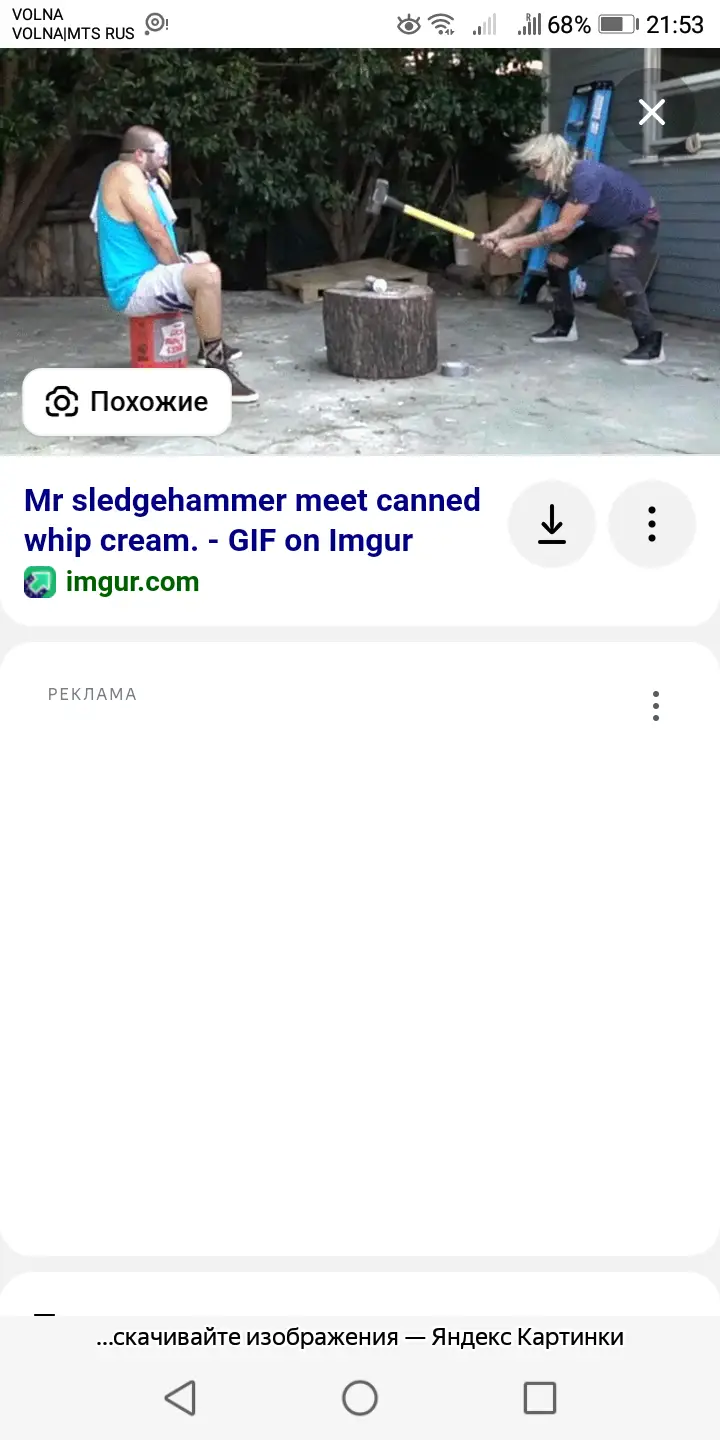Open the overflow menu beside download
This screenshot has width=720, height=1440.
[x=652, y=524]
